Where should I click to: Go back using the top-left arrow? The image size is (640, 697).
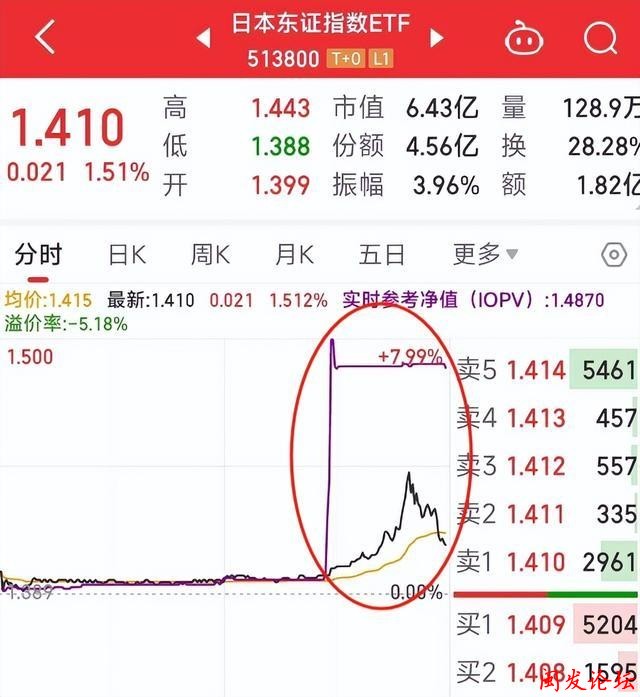(x=45, y=38)
